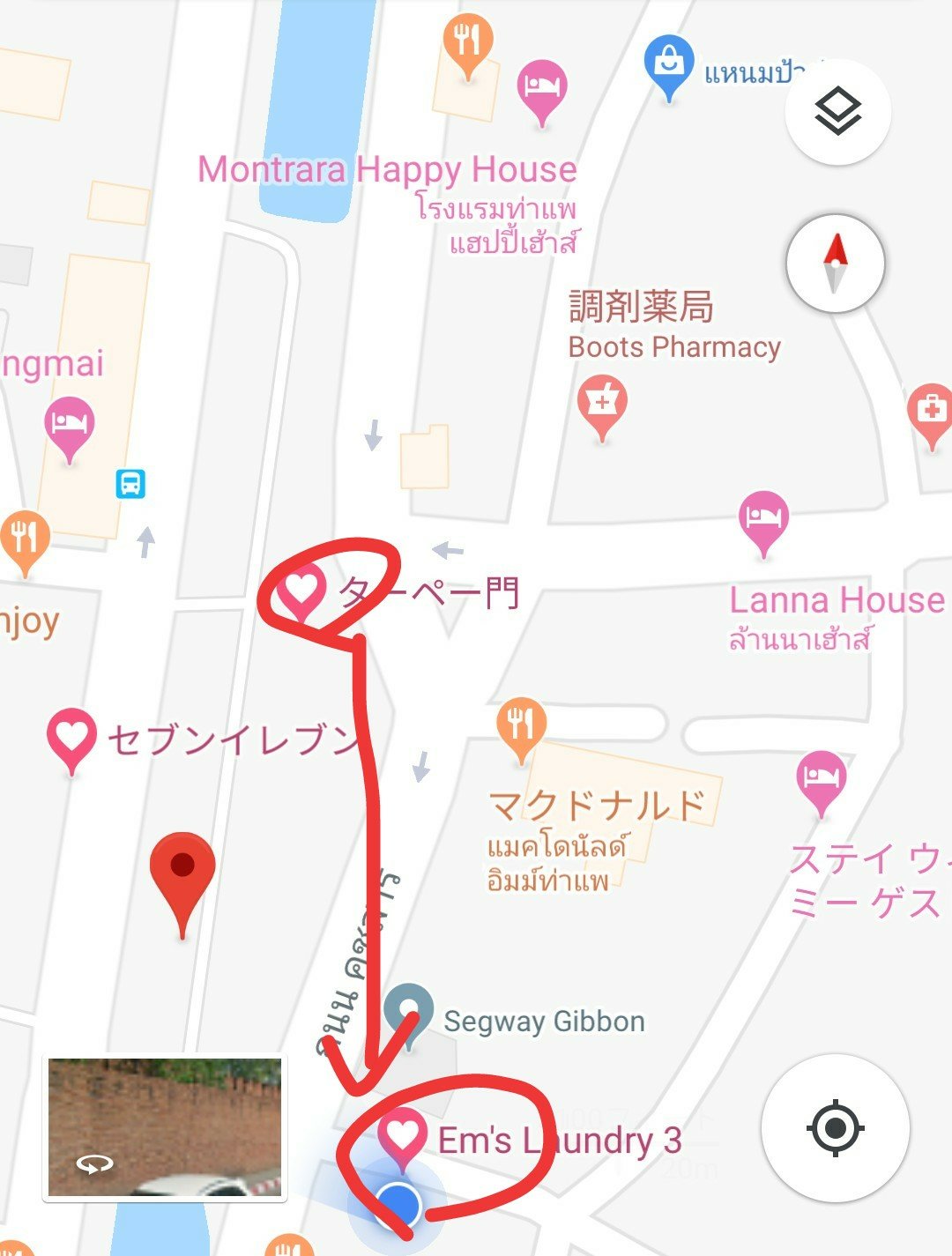
Task: Open the Lanna House hotel pin
Action: pos(763,518)
